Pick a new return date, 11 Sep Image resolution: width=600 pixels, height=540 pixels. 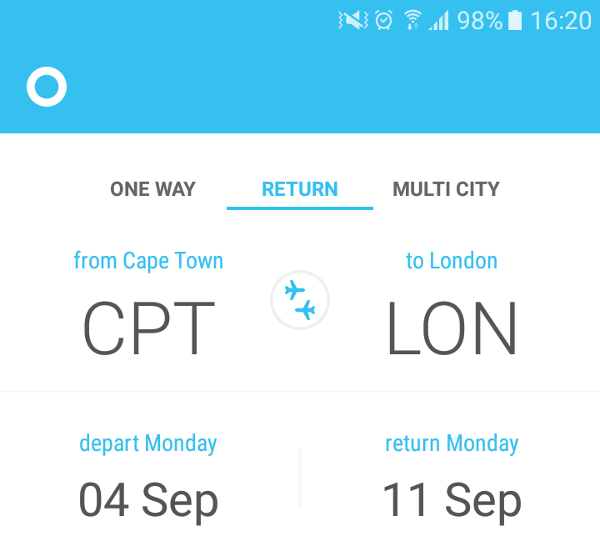click(x=452, y=498)
